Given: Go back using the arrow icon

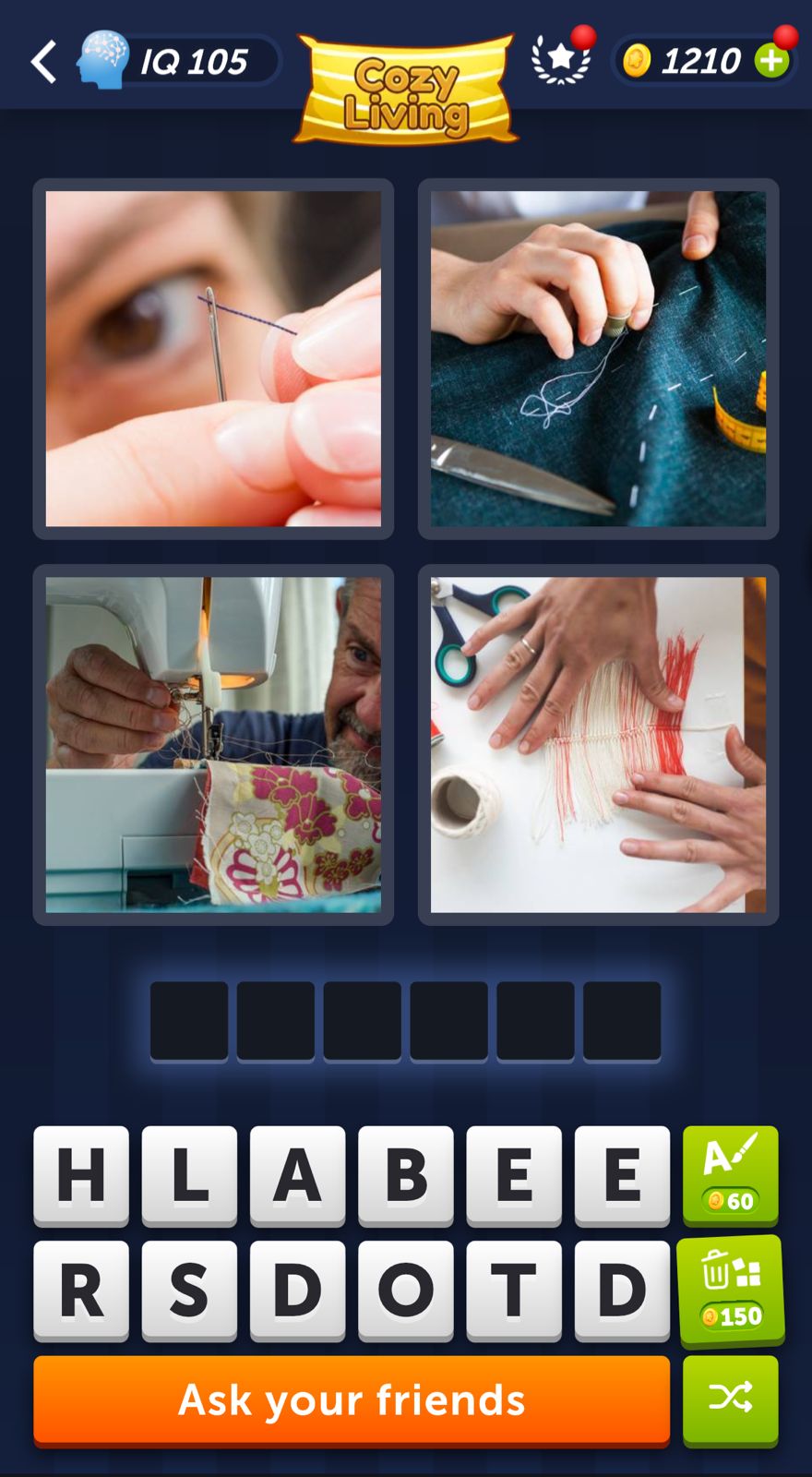Looking at the screenshot, I should [x=43, y=62].
